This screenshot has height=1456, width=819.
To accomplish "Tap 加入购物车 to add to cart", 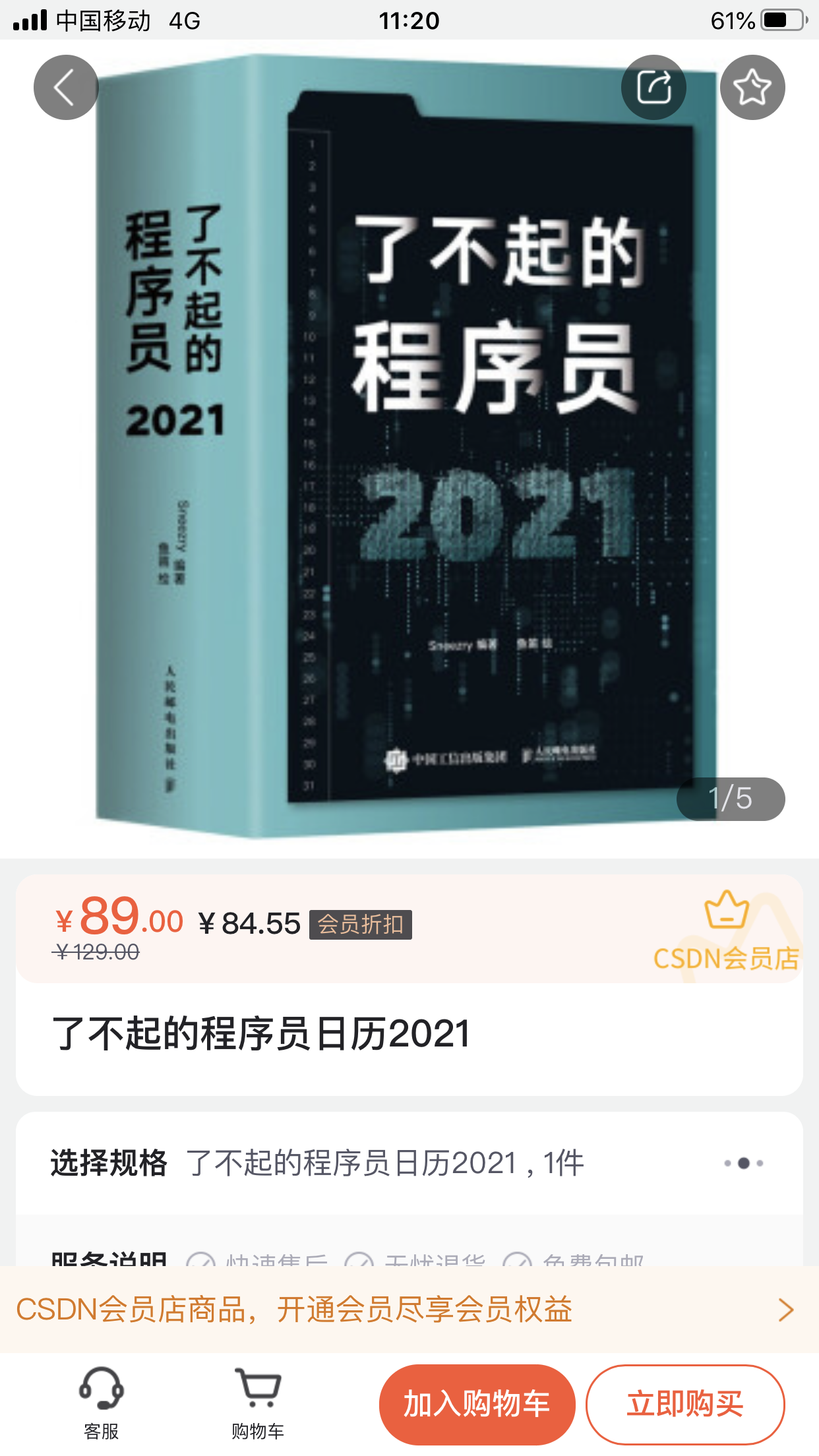I will coord(477,1404).
